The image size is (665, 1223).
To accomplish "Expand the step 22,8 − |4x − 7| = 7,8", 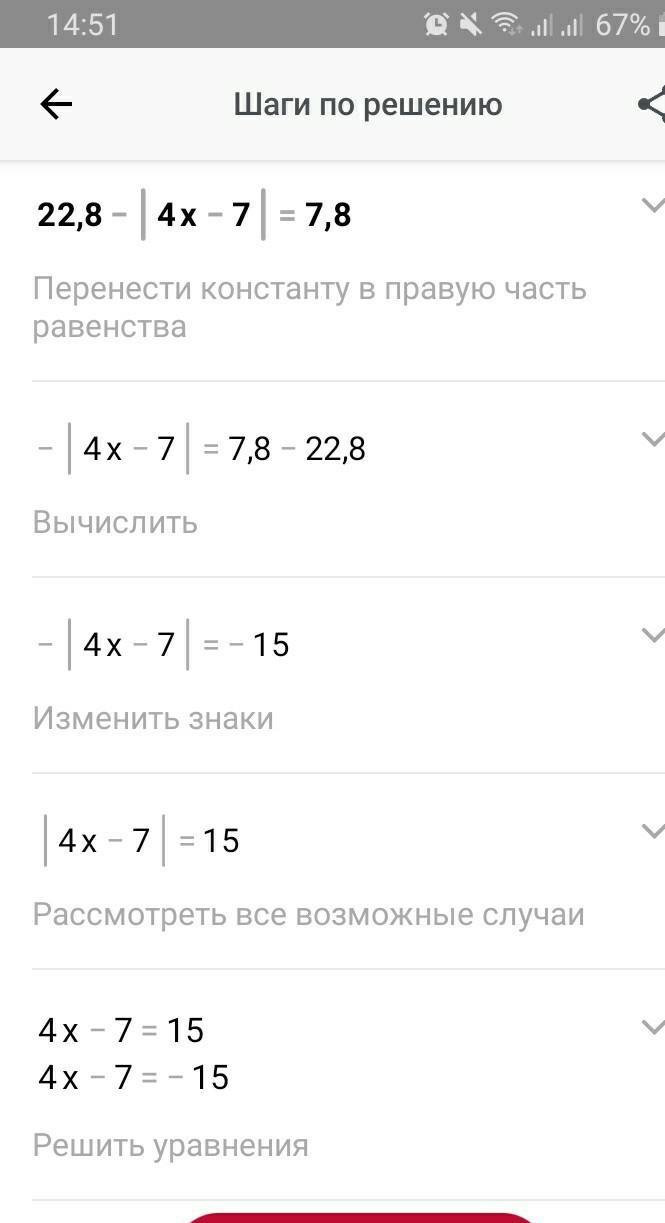I will click(x=652, y=205).
